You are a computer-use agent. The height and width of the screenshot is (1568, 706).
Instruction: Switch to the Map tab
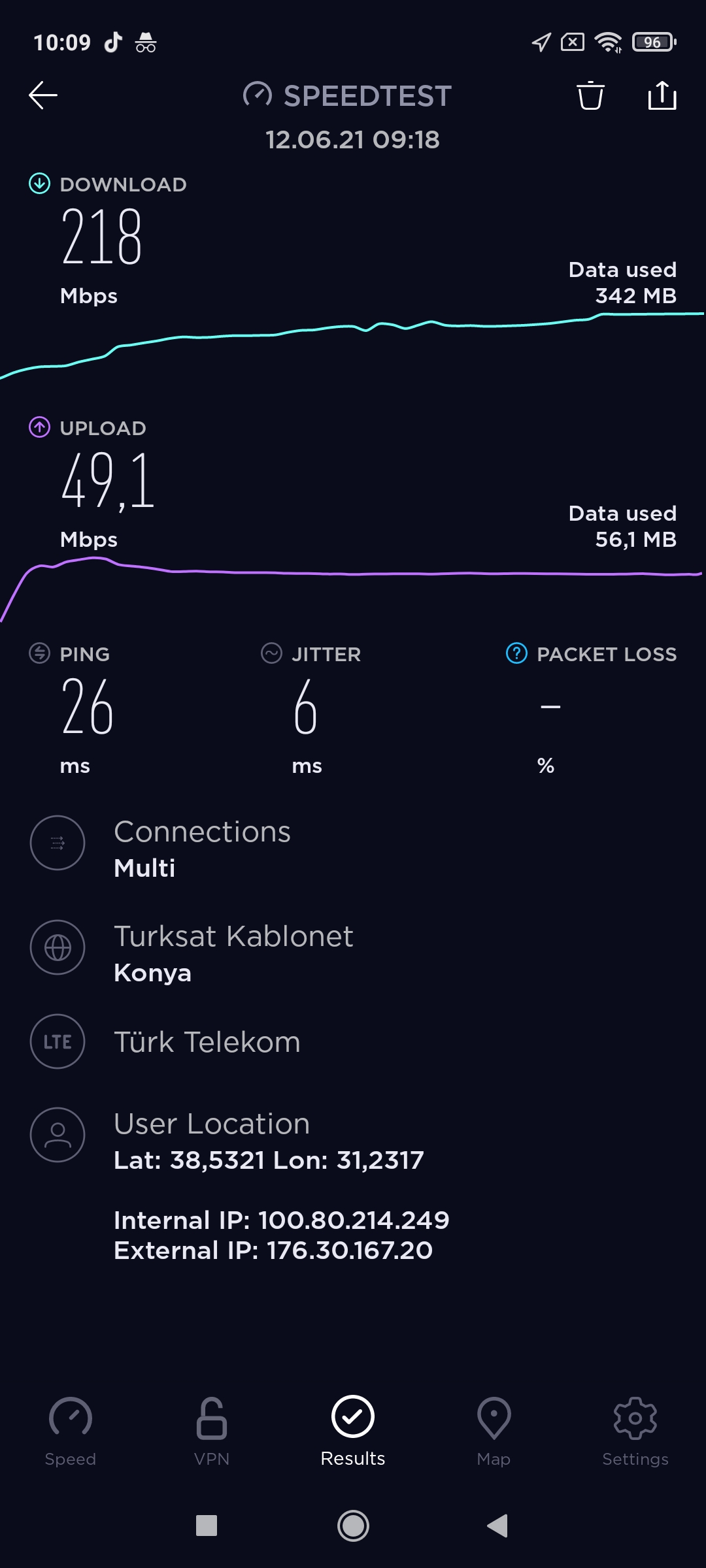click(494, 1432)
